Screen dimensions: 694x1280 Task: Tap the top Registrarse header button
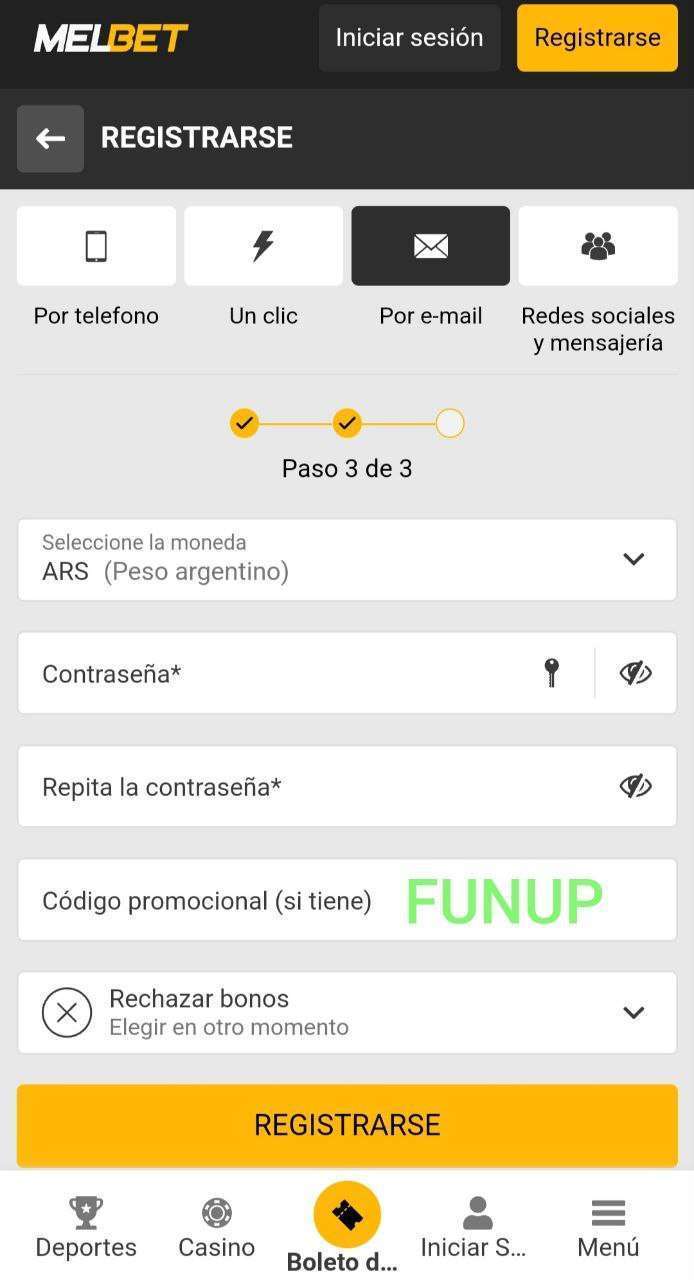tap(597, 38)
